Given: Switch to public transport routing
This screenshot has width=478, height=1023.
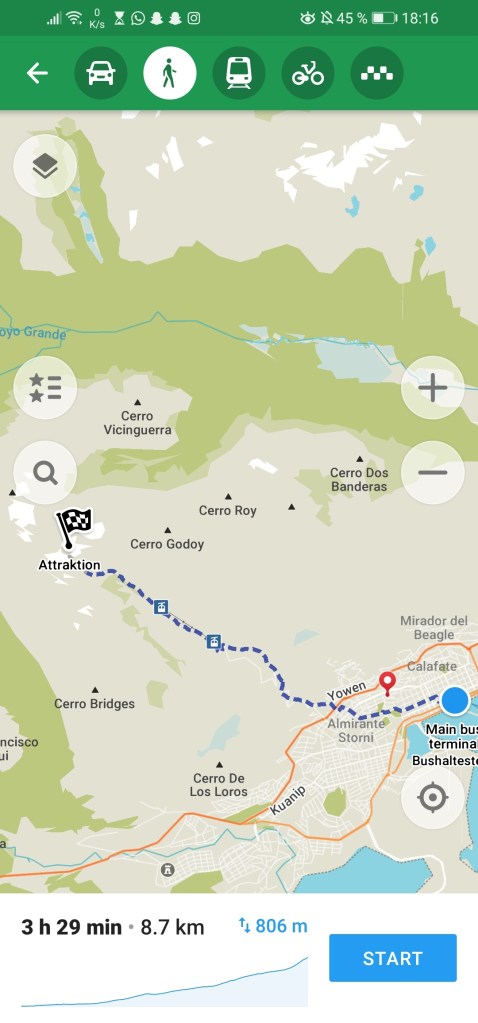Looking at the screenshot, I should point(239,73).
